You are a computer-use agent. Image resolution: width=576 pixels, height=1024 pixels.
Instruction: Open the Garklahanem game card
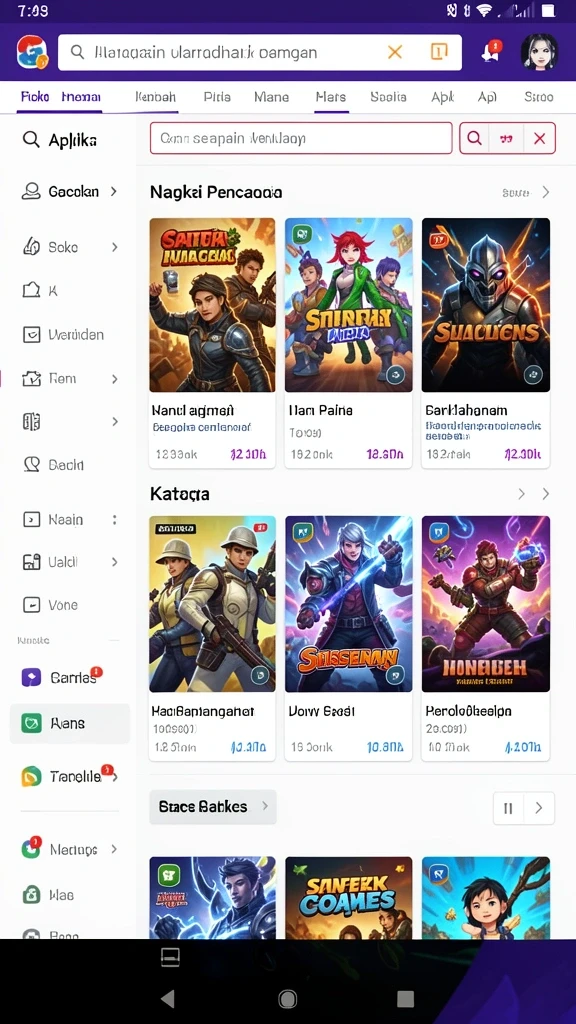point(485,343)
